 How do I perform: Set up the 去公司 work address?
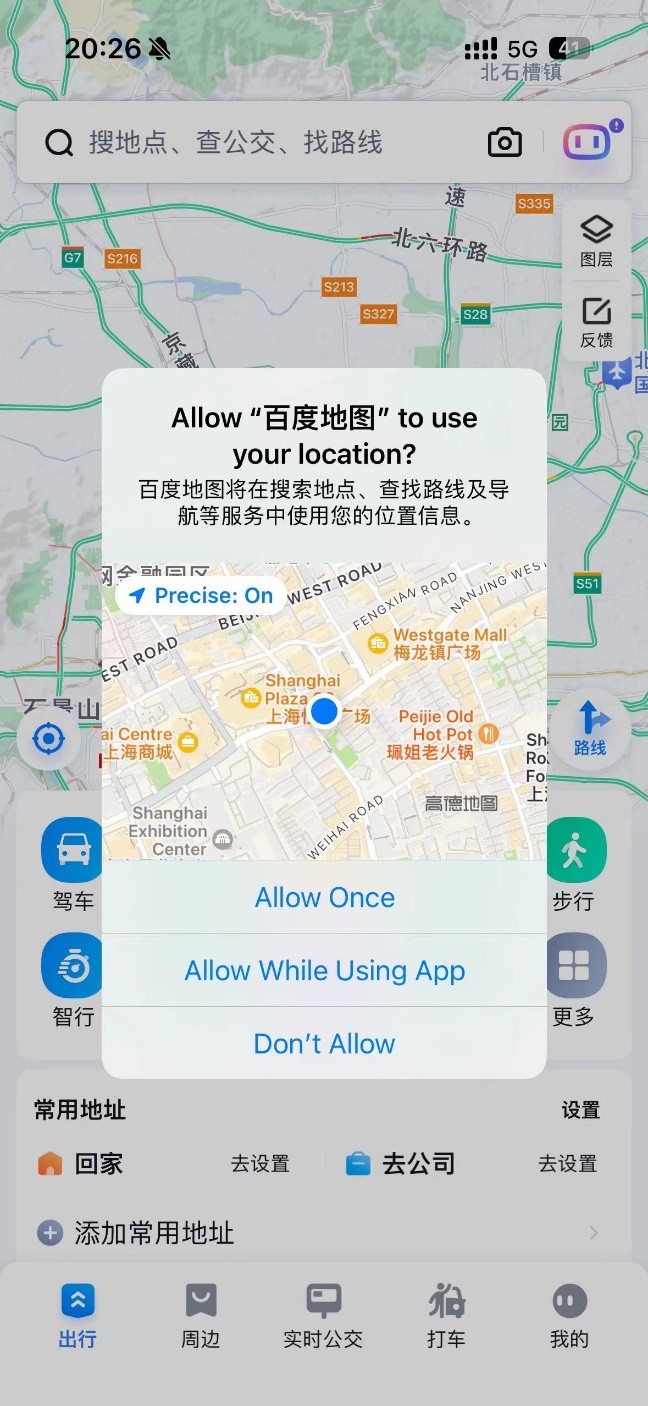(x=418, y=1163)
